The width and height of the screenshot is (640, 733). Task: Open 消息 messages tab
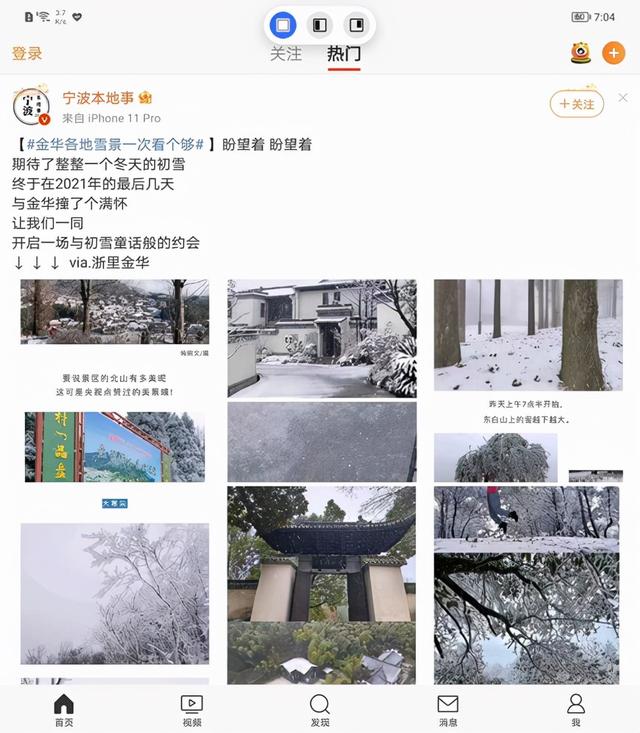448,709
